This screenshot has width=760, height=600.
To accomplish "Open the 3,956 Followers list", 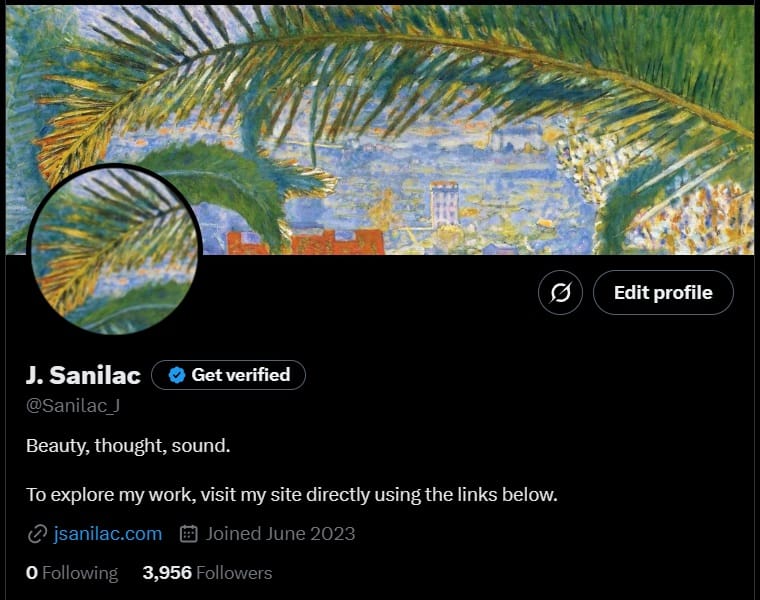I will 207,573.
